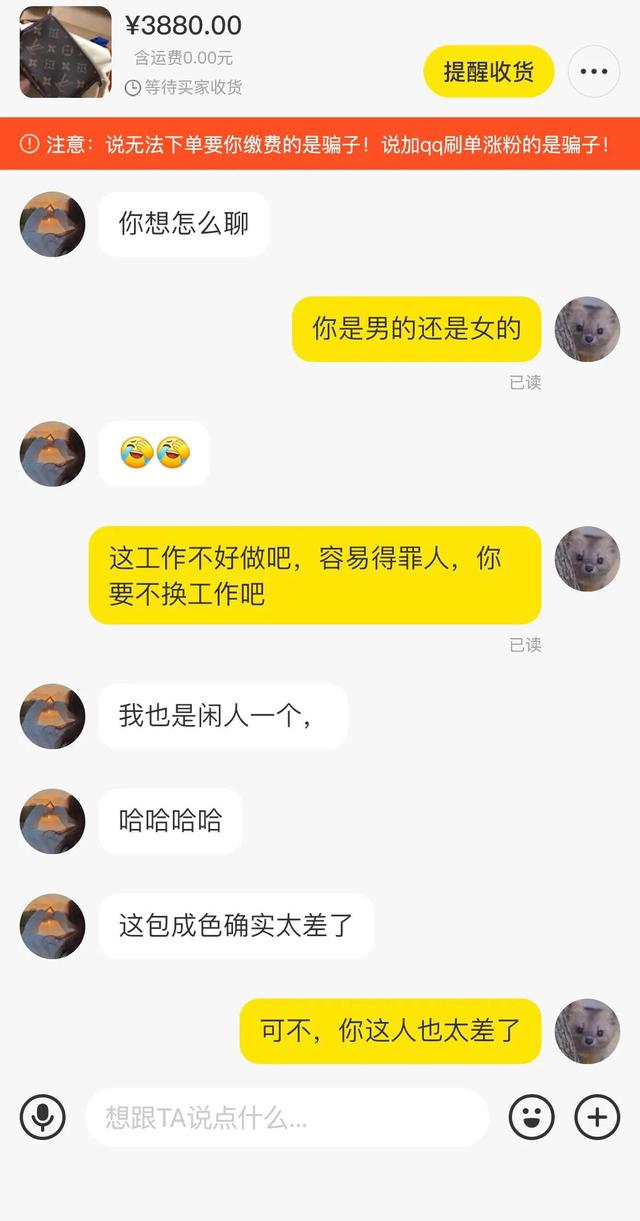The height and width of the screenshot is (1221, 640).
Task: Open the plus attachment menu
Action: (x=597, y=1117)
